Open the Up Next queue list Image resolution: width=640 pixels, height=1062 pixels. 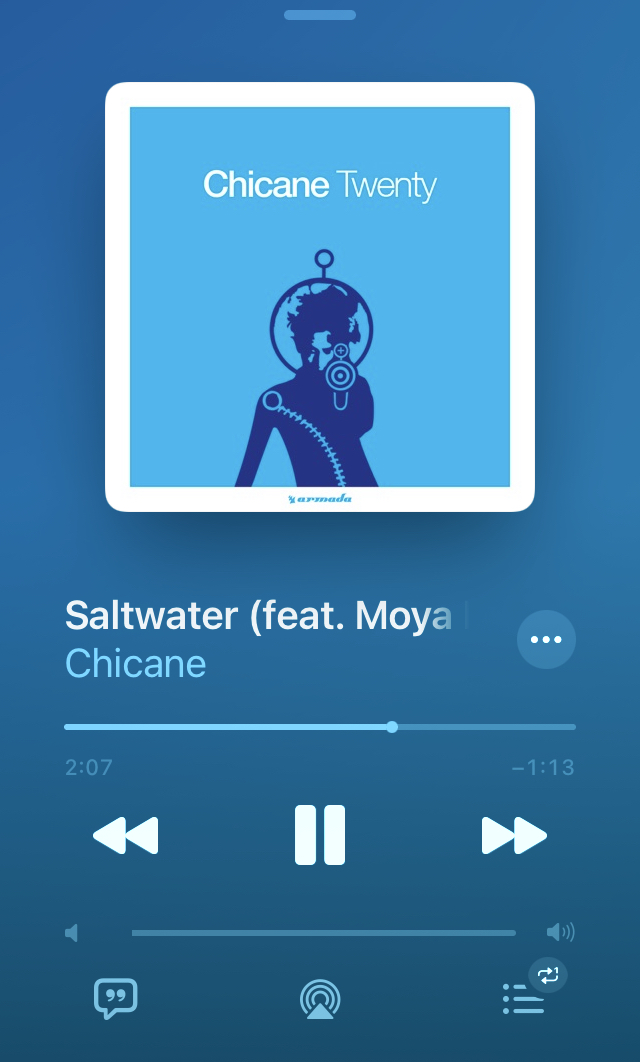pyautogui.click(x=524, y=998)
